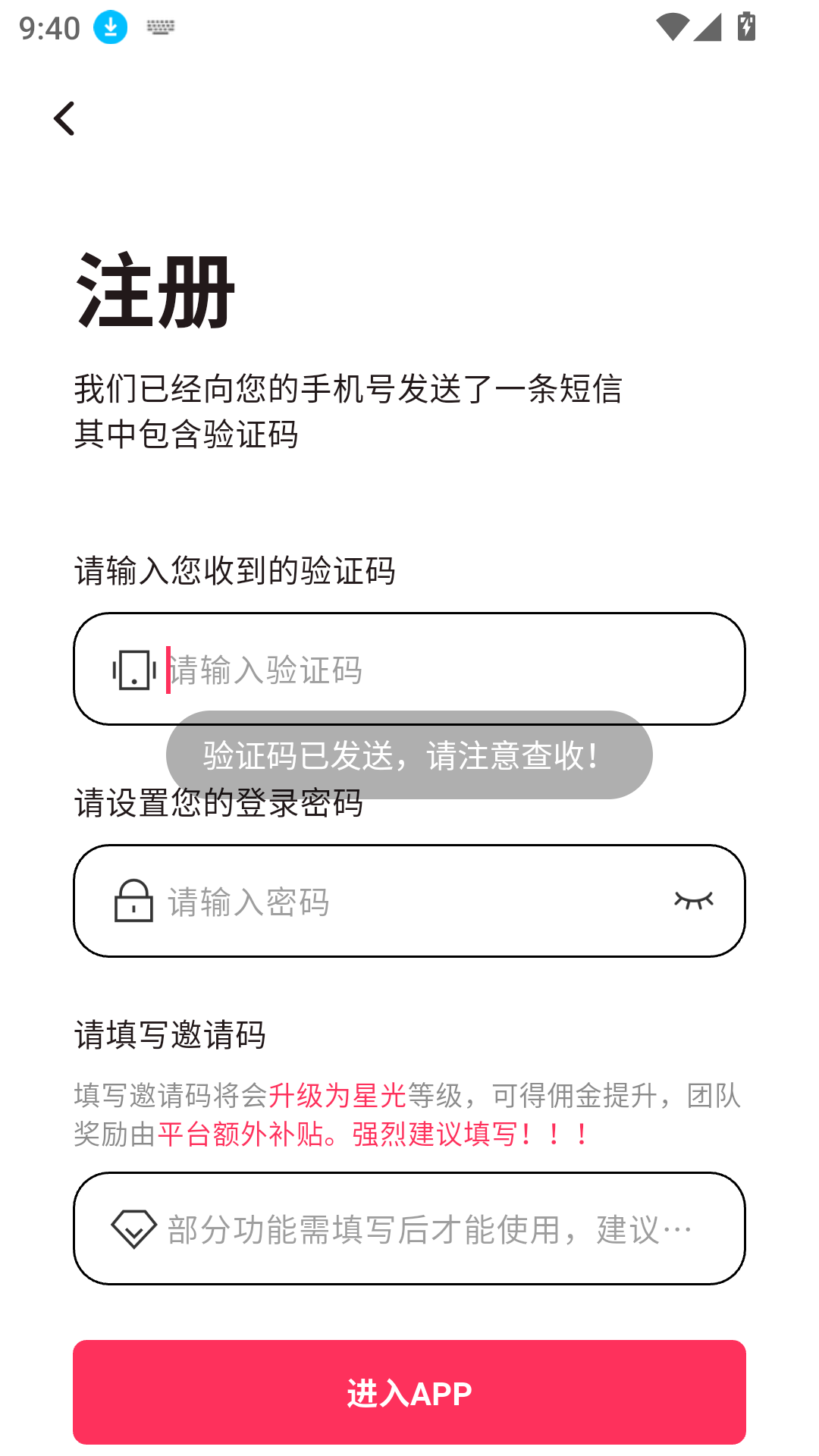Image resolution: width=819 pixels, height=1456 pixels.
Task: Click the diamond icon in invite code field
Action: 133,1229
